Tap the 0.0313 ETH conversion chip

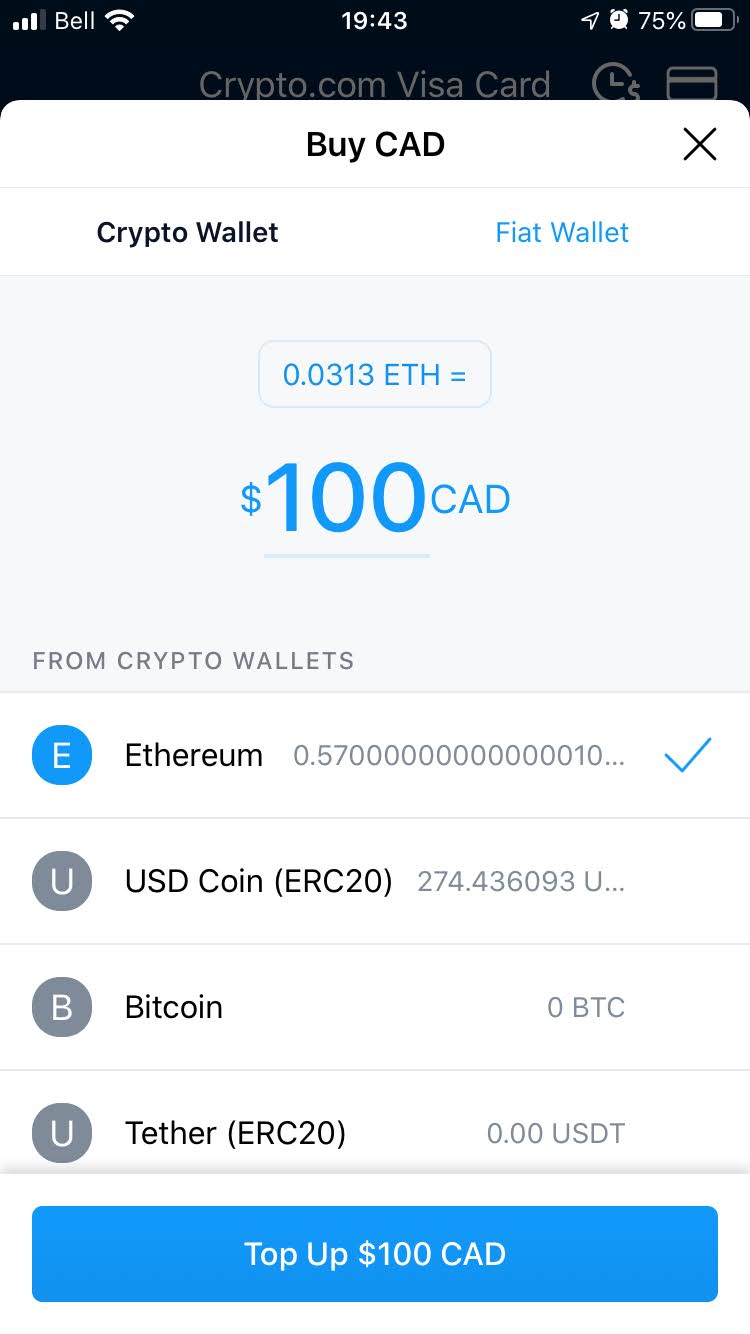click(375, 374)
